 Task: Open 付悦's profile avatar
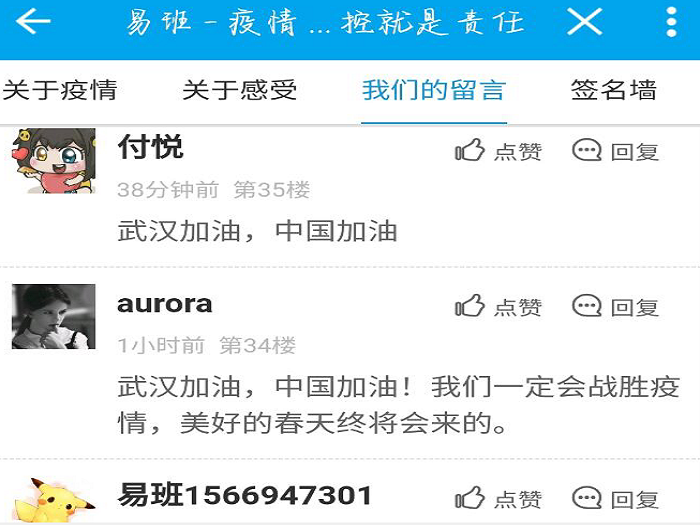pyautogui.click(x=53, y=160)
